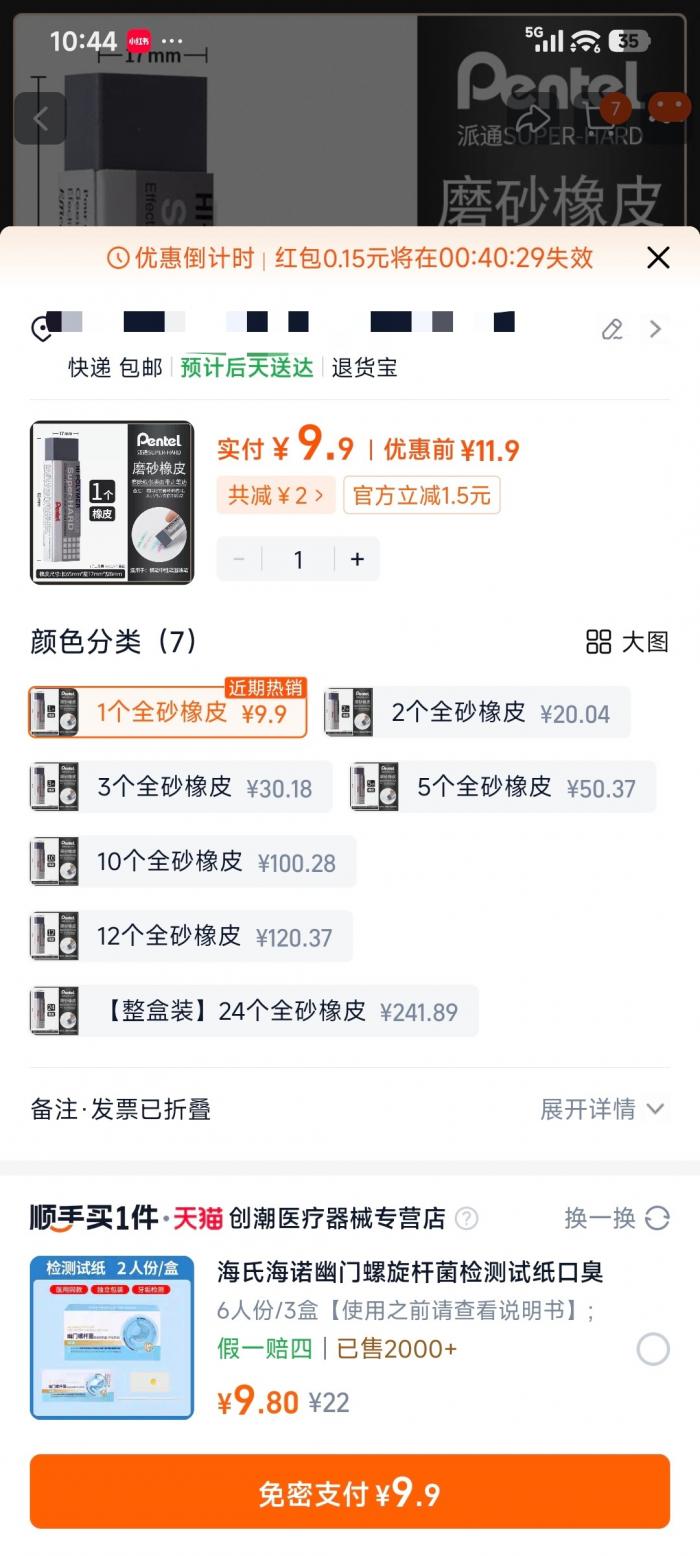
Task: Choose the 10个全砂橡皮 option
Action: coord(193,862)
